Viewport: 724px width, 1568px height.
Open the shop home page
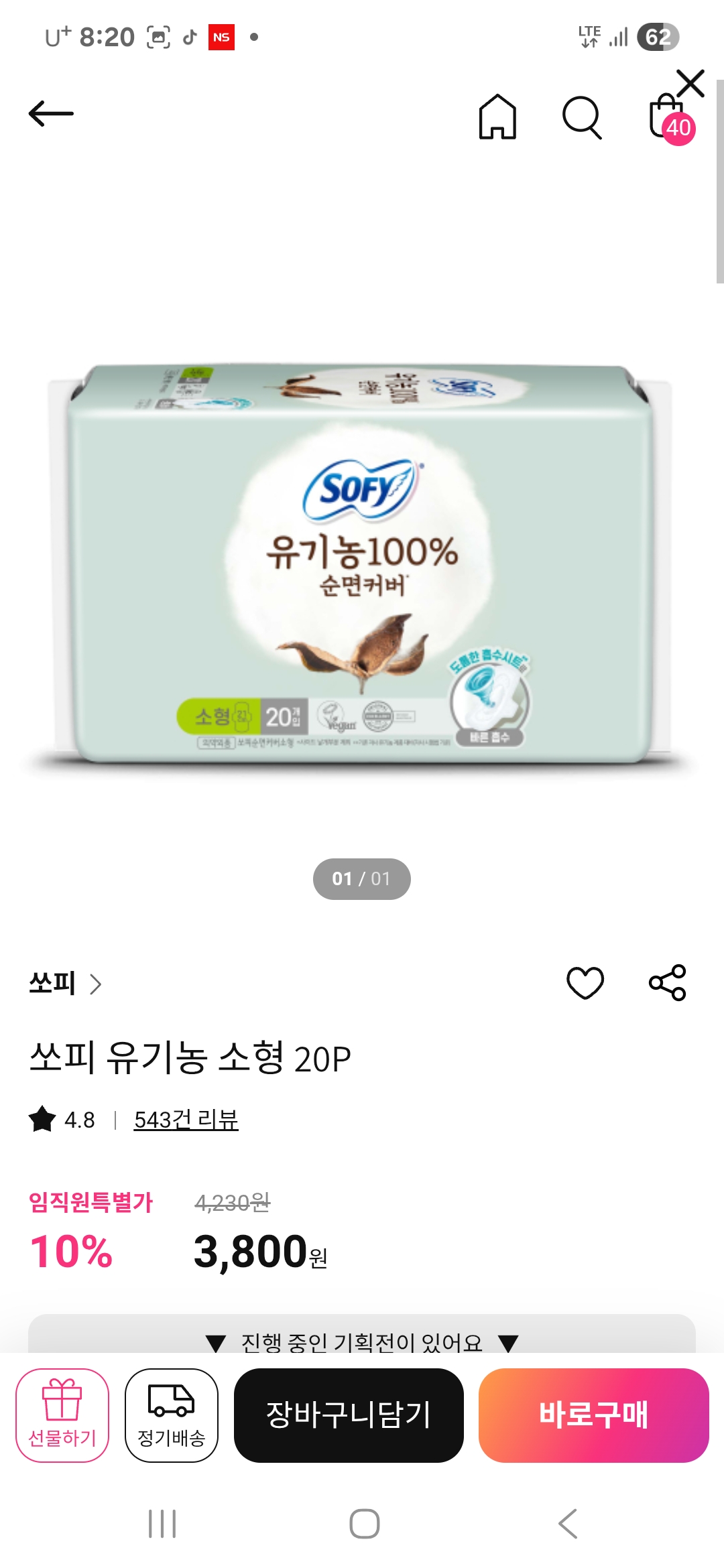click(497, 117)
